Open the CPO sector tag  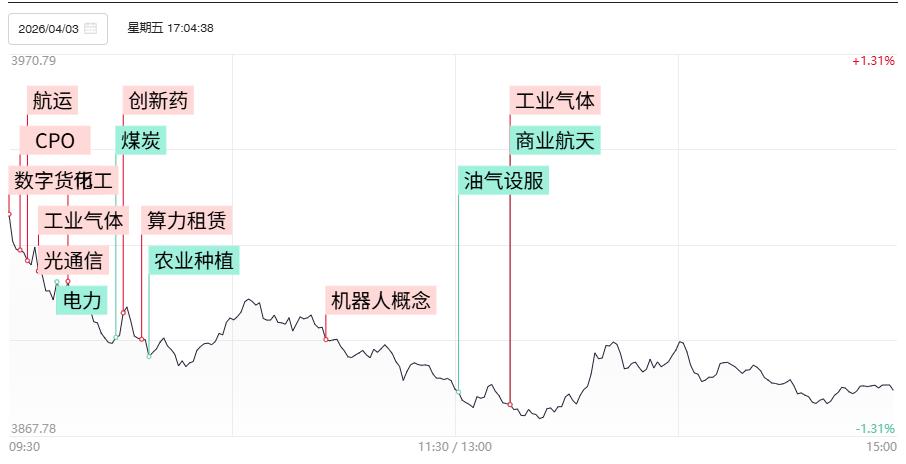pyautogui.click(x=55, y=141)
